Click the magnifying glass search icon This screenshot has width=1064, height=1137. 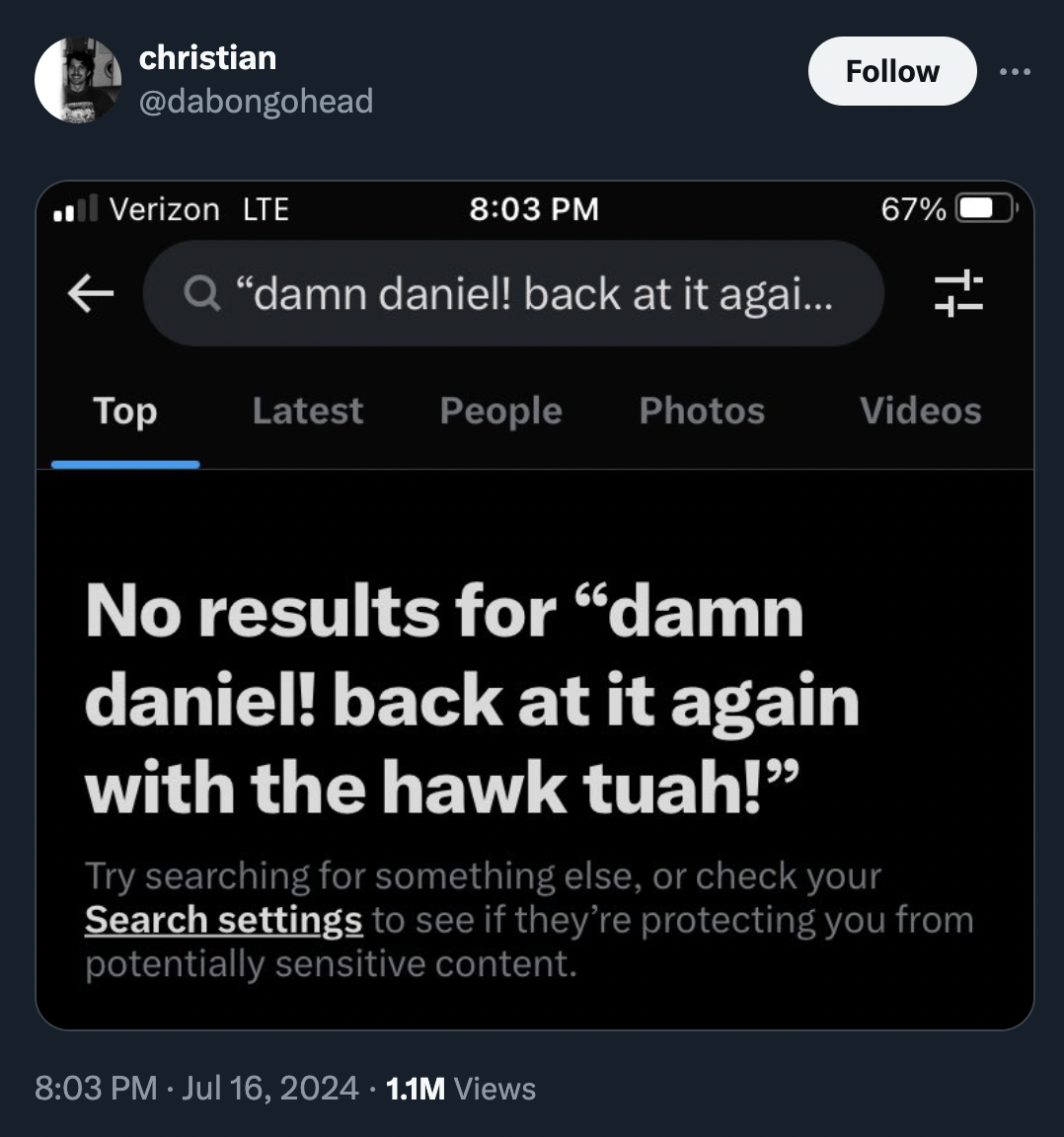200,293
